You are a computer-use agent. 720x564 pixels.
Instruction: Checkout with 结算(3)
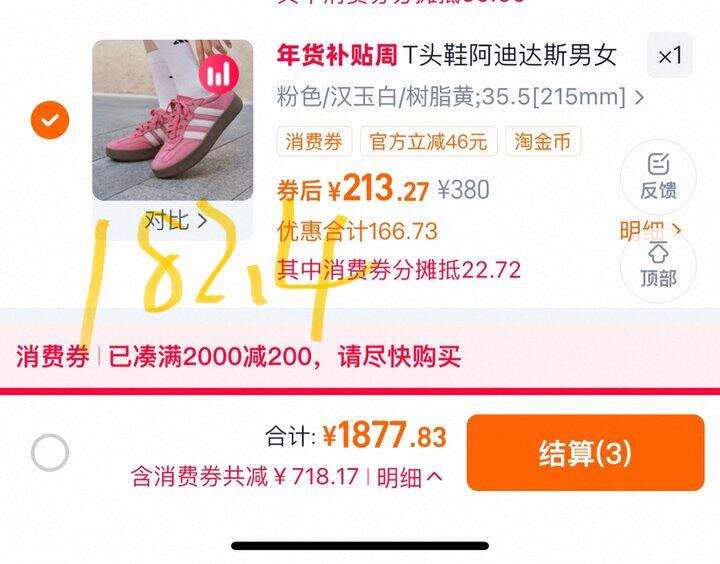[585, 452]
